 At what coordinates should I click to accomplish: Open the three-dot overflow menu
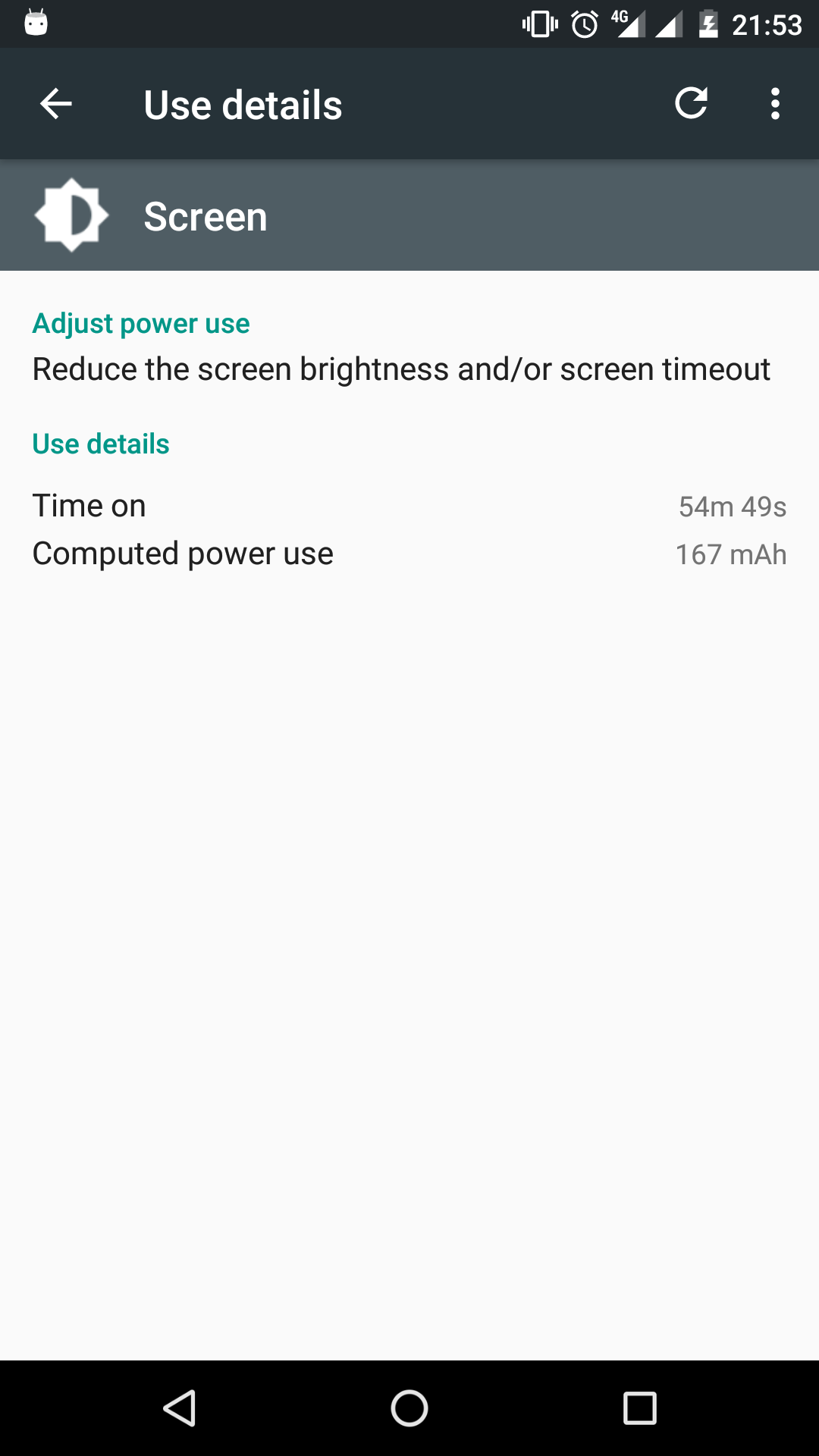pyautogui.click(x=774, y=104)
